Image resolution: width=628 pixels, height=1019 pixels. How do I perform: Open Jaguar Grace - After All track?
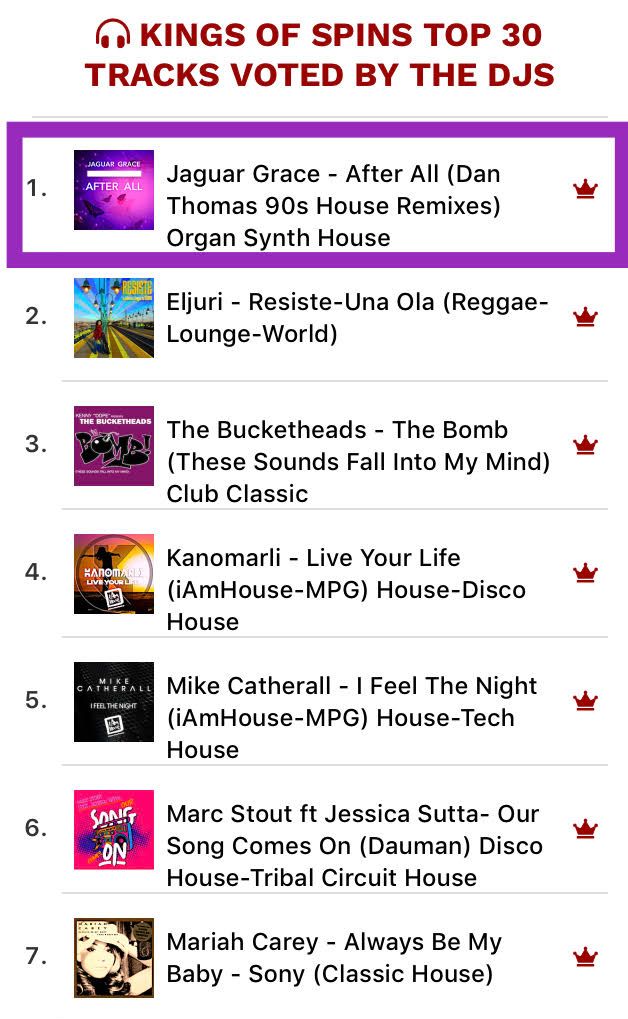point(333,205)
